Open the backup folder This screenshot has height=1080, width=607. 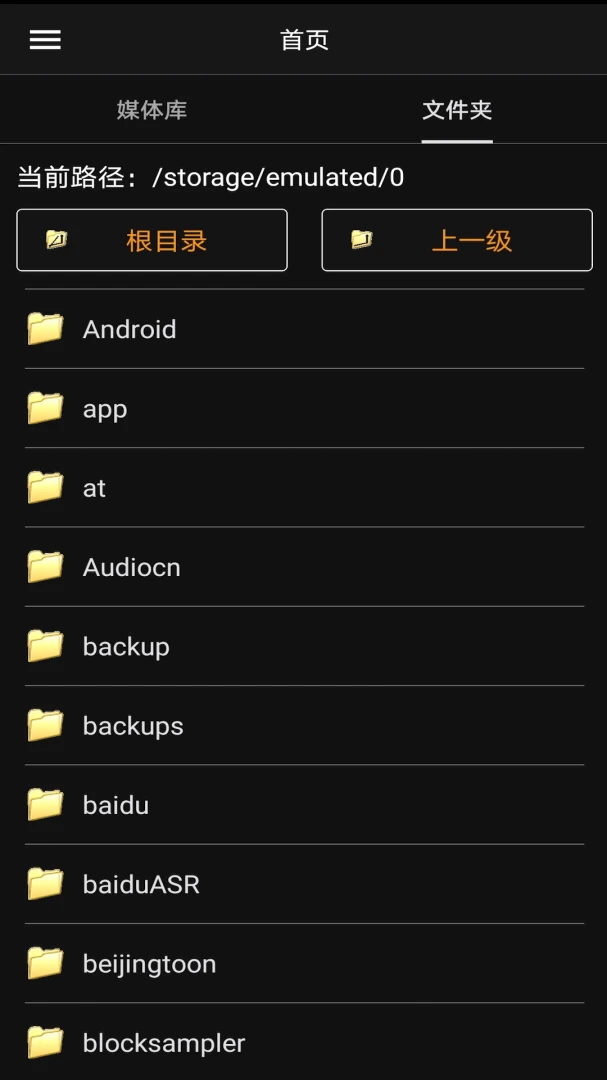[305, 645]
